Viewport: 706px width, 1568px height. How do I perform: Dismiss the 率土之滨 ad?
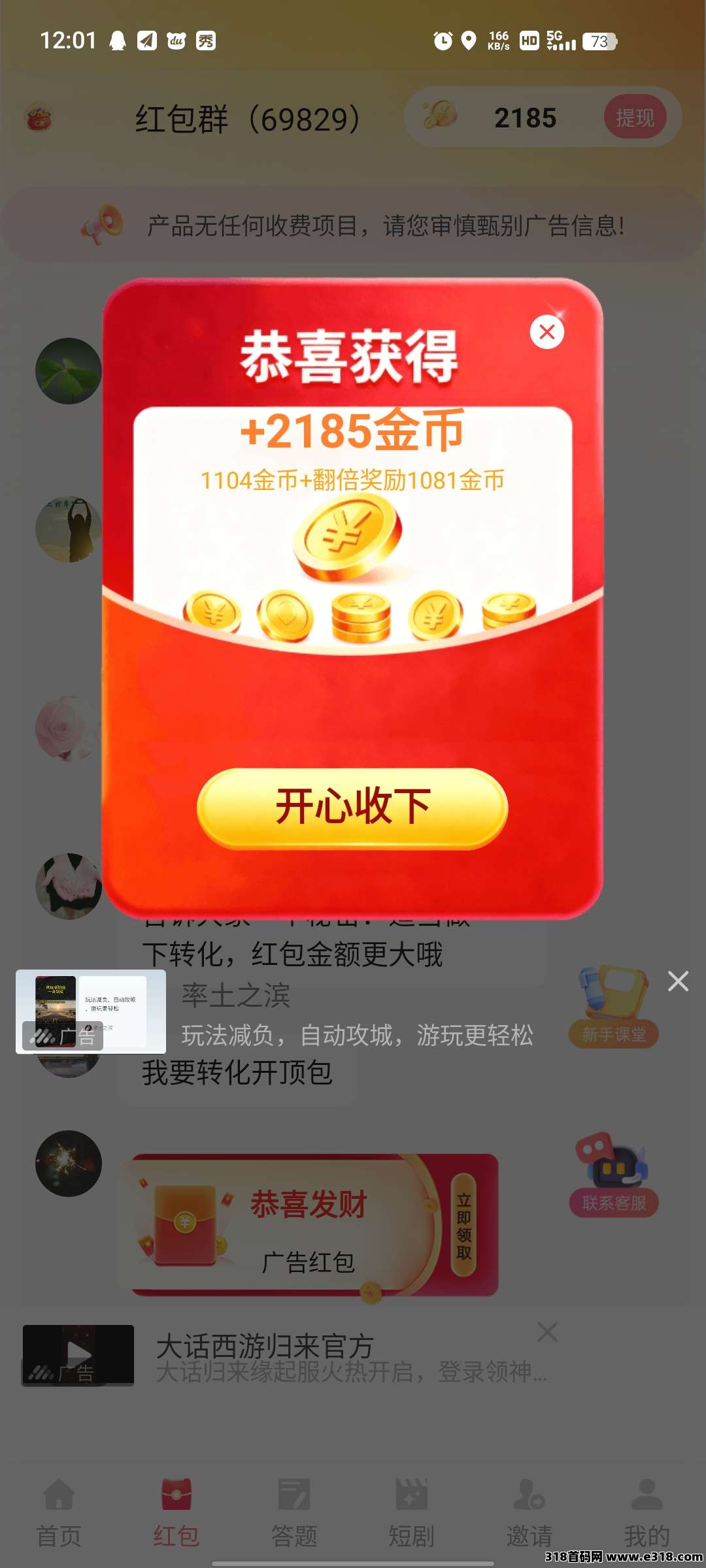pyautogui.click(x=678, y=981)
